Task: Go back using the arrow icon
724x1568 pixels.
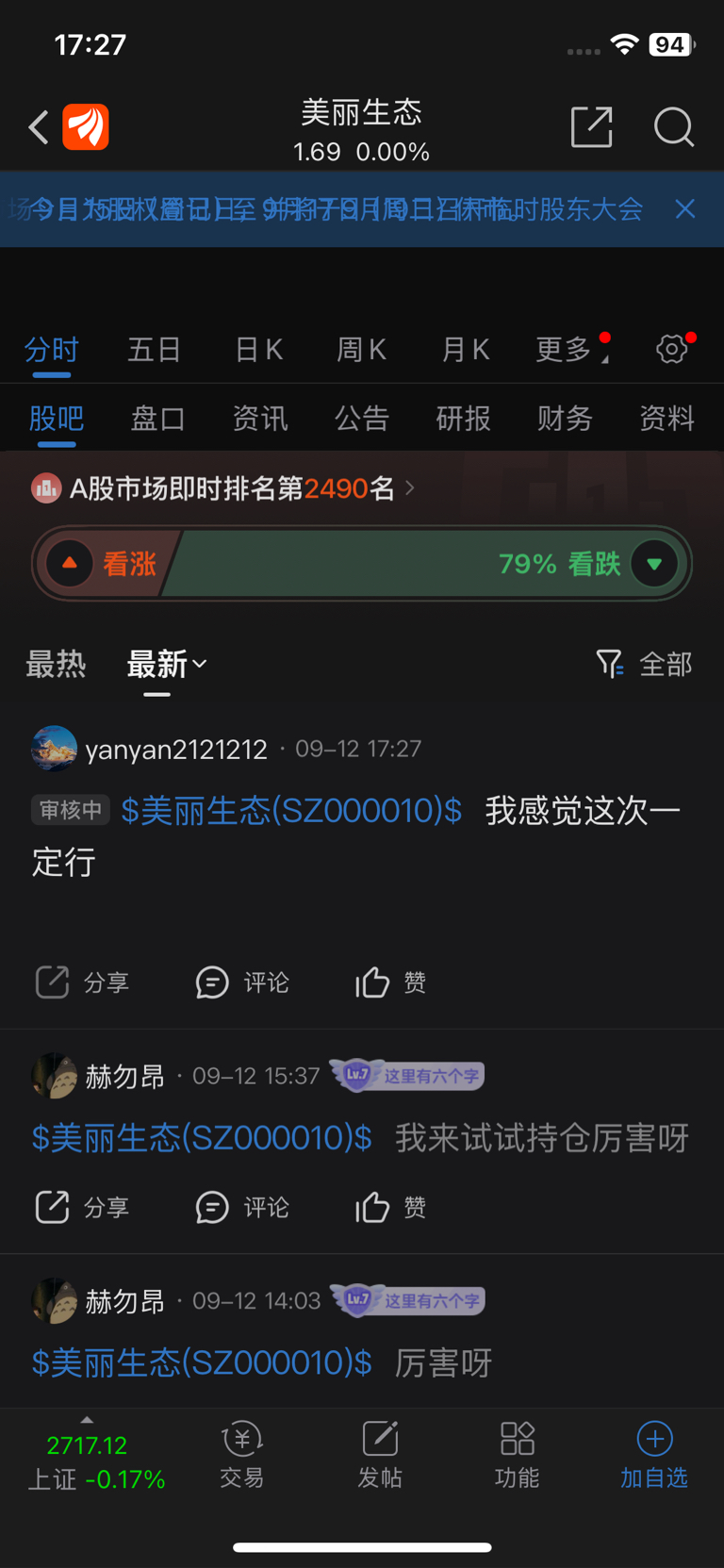Action: 39,127
